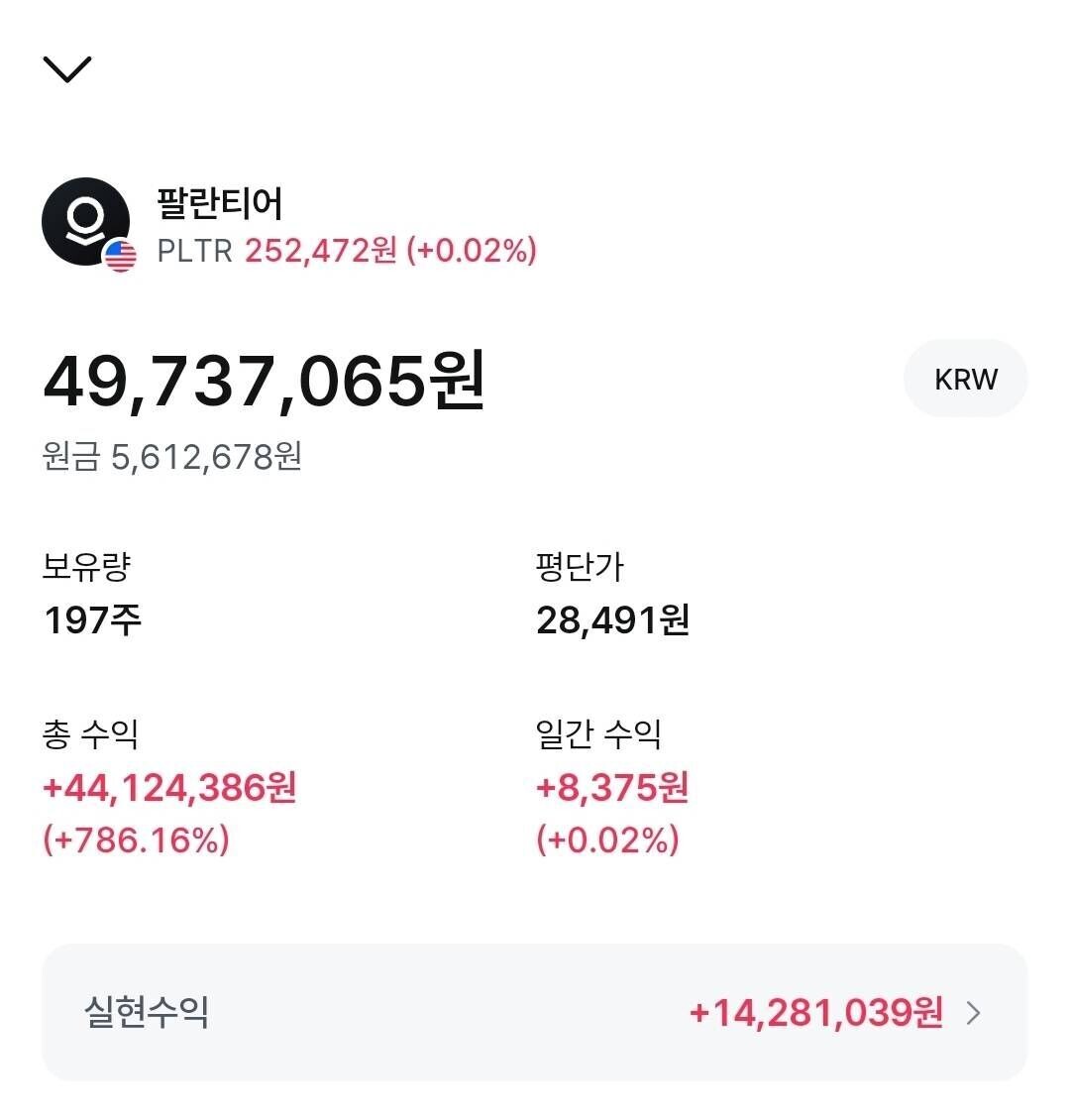Image resolution: width=1070 pixels, height=1120 pixels.
Task: Select the 보유량 197주 holdings value
Action: pyautogui.click(x=93, y=619)
